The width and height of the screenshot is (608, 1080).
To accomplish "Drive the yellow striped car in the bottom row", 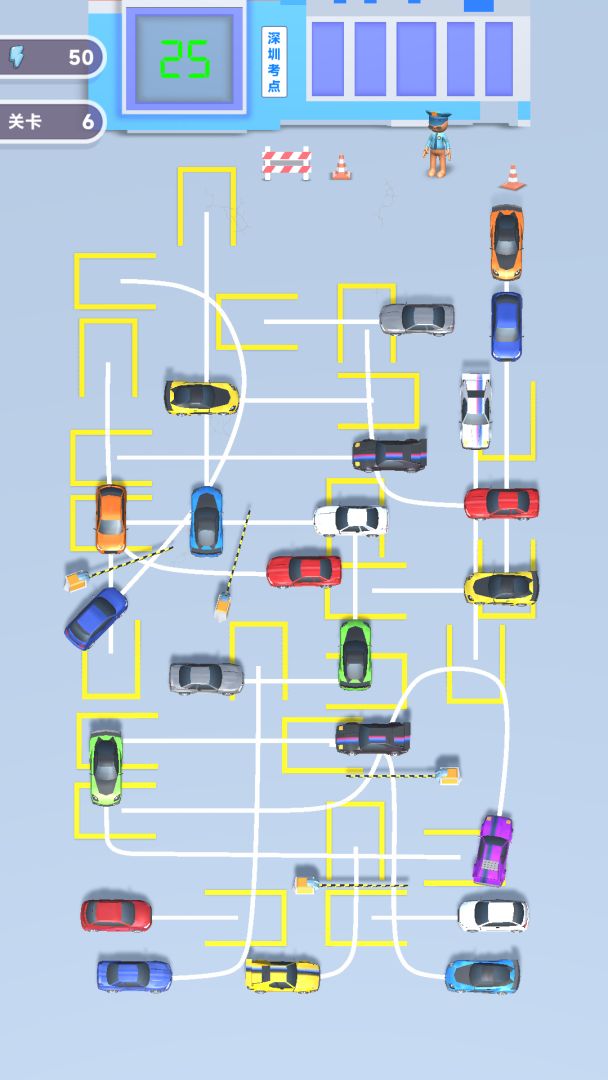I will coord(282,975).
